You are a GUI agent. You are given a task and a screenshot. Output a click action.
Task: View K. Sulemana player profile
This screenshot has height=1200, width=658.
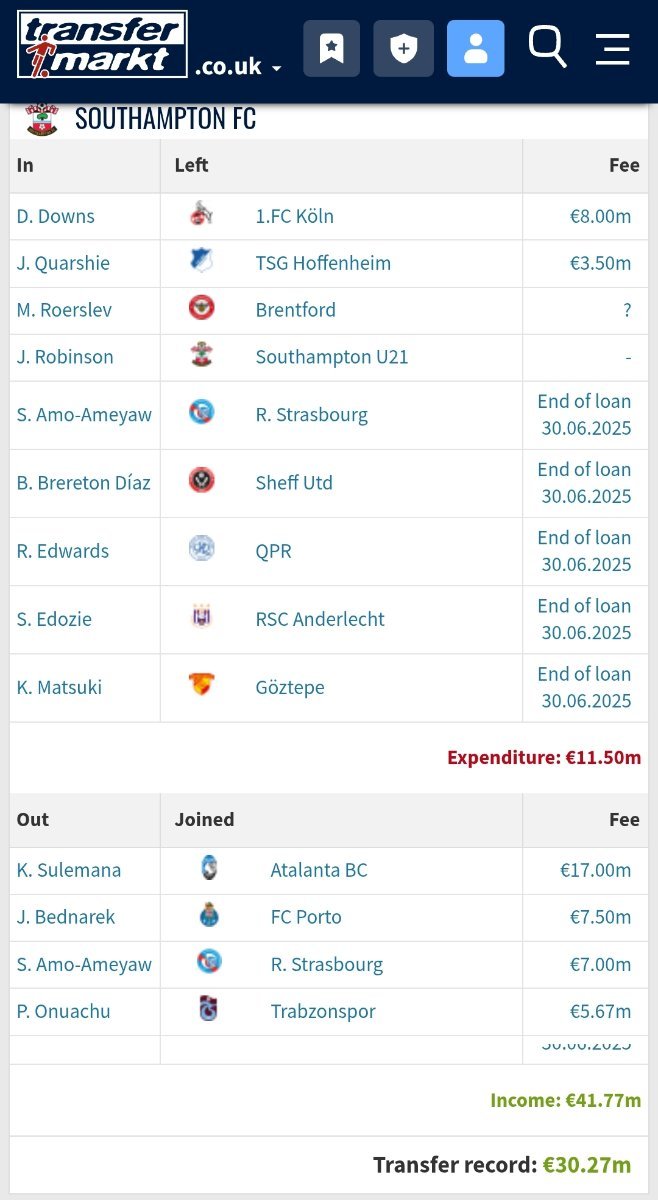tap(69, 870)
